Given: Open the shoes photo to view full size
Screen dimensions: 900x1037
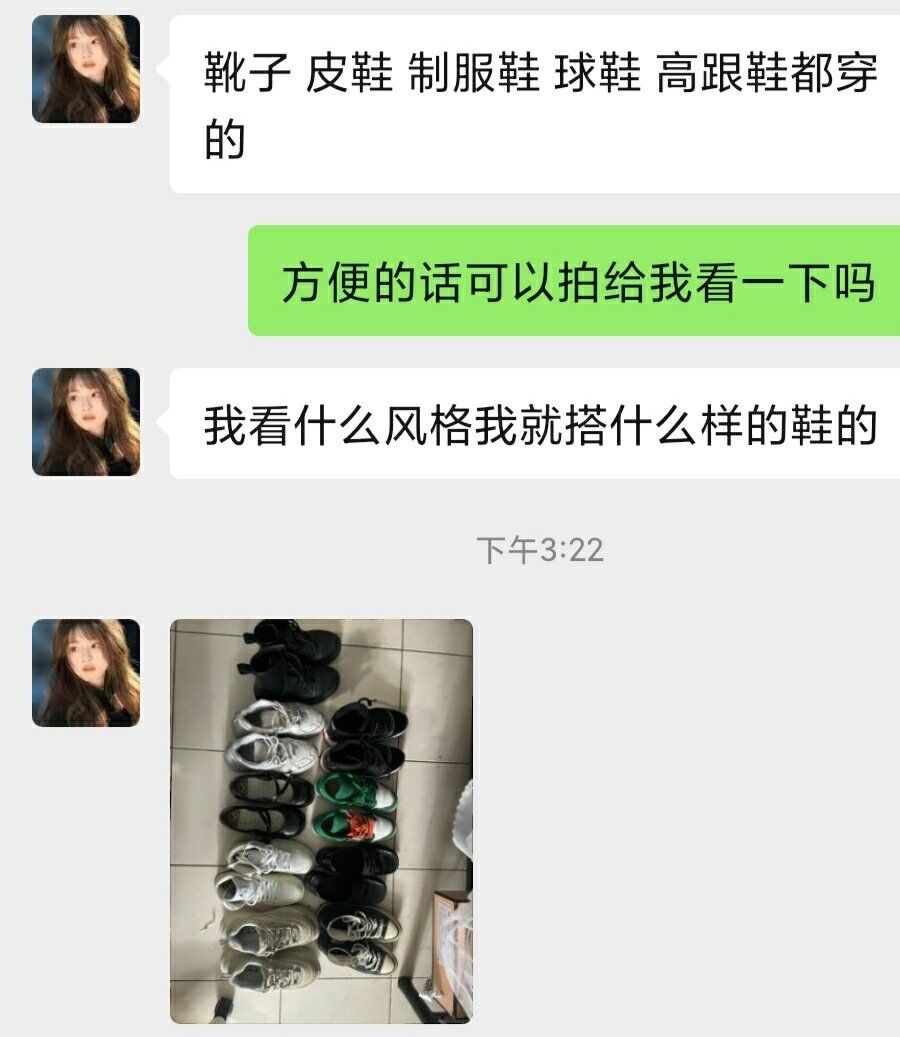Looking at the screenshot, I should 320,820.
